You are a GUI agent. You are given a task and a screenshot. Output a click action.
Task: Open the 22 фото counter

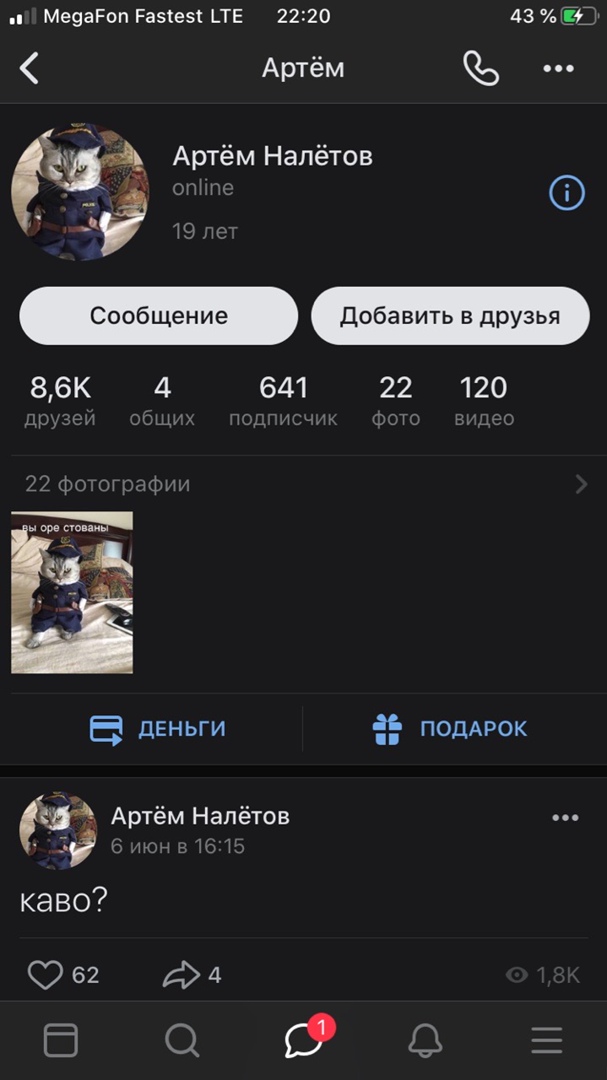pos(396,400)
